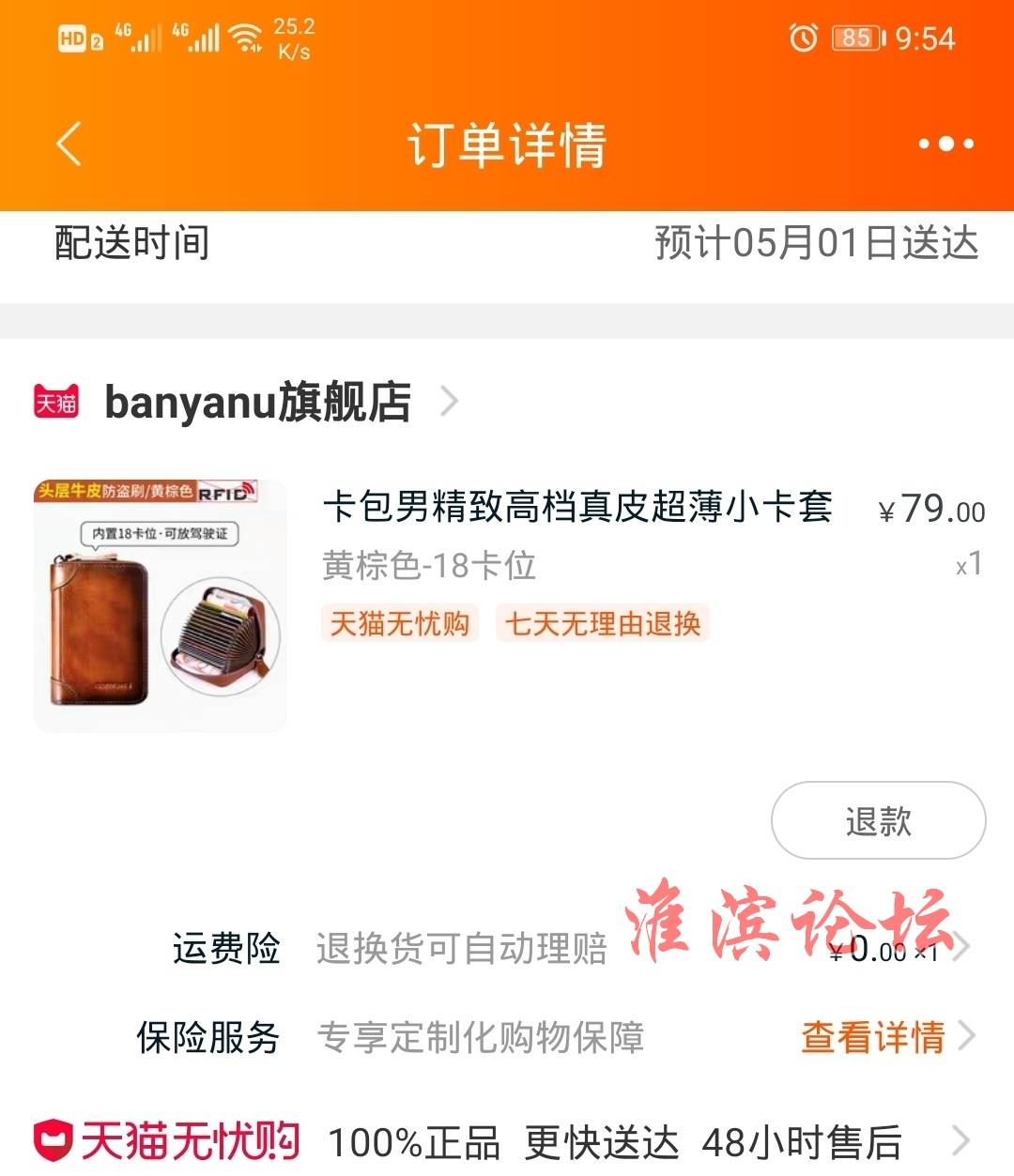Open the three-dot overflow menu
The width and height of the screenshot is (1014, 1176).
click(x=945, y=145)
